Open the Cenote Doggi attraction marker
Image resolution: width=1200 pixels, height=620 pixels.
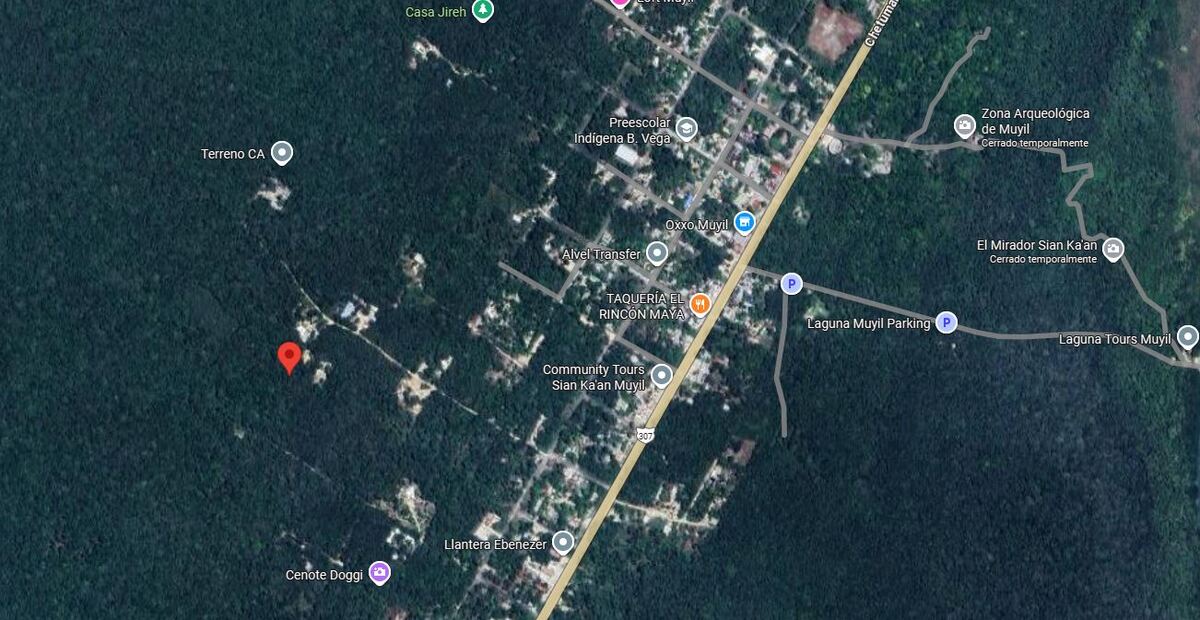click(x=379, y=573)
